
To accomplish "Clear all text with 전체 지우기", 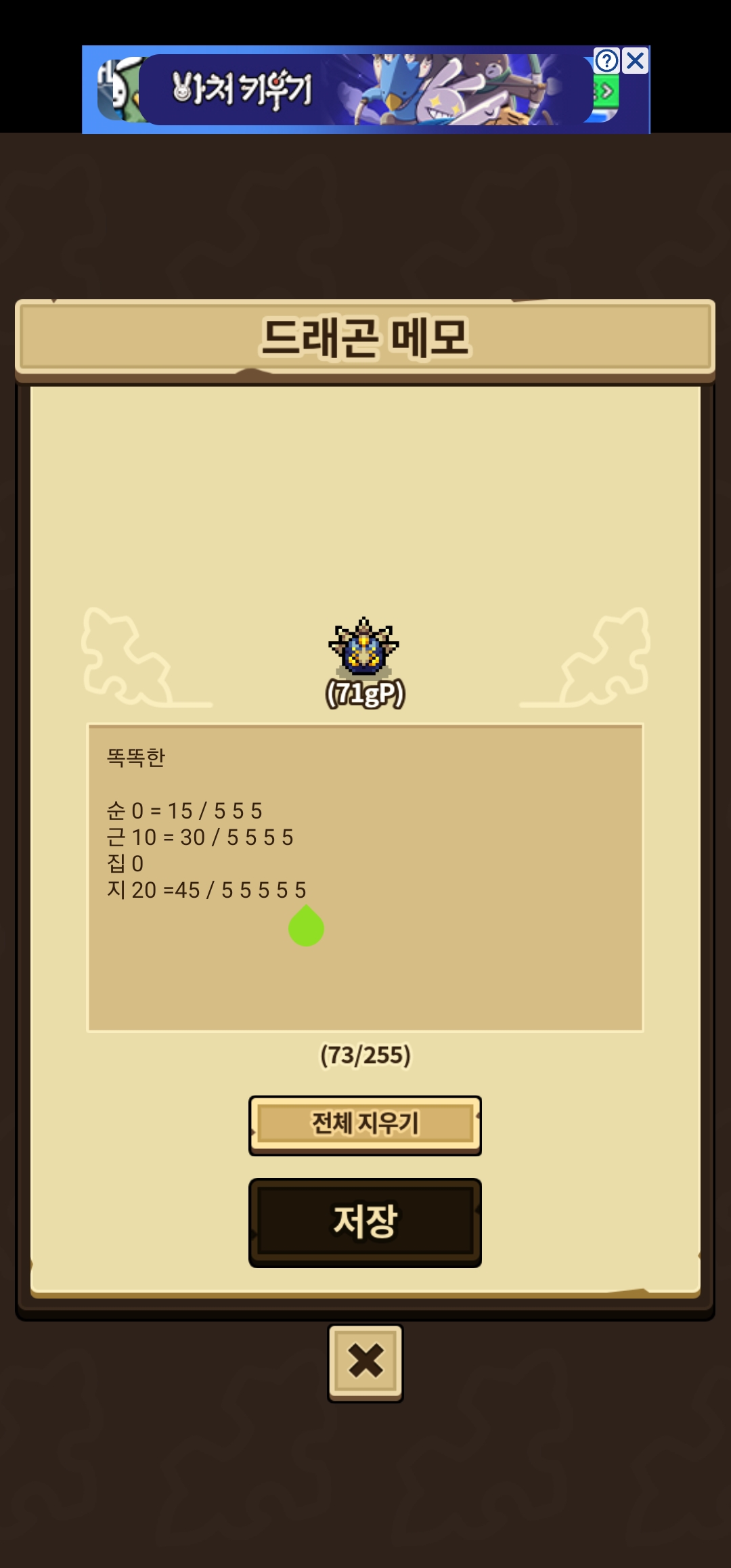I will [x=365, y=1125].
